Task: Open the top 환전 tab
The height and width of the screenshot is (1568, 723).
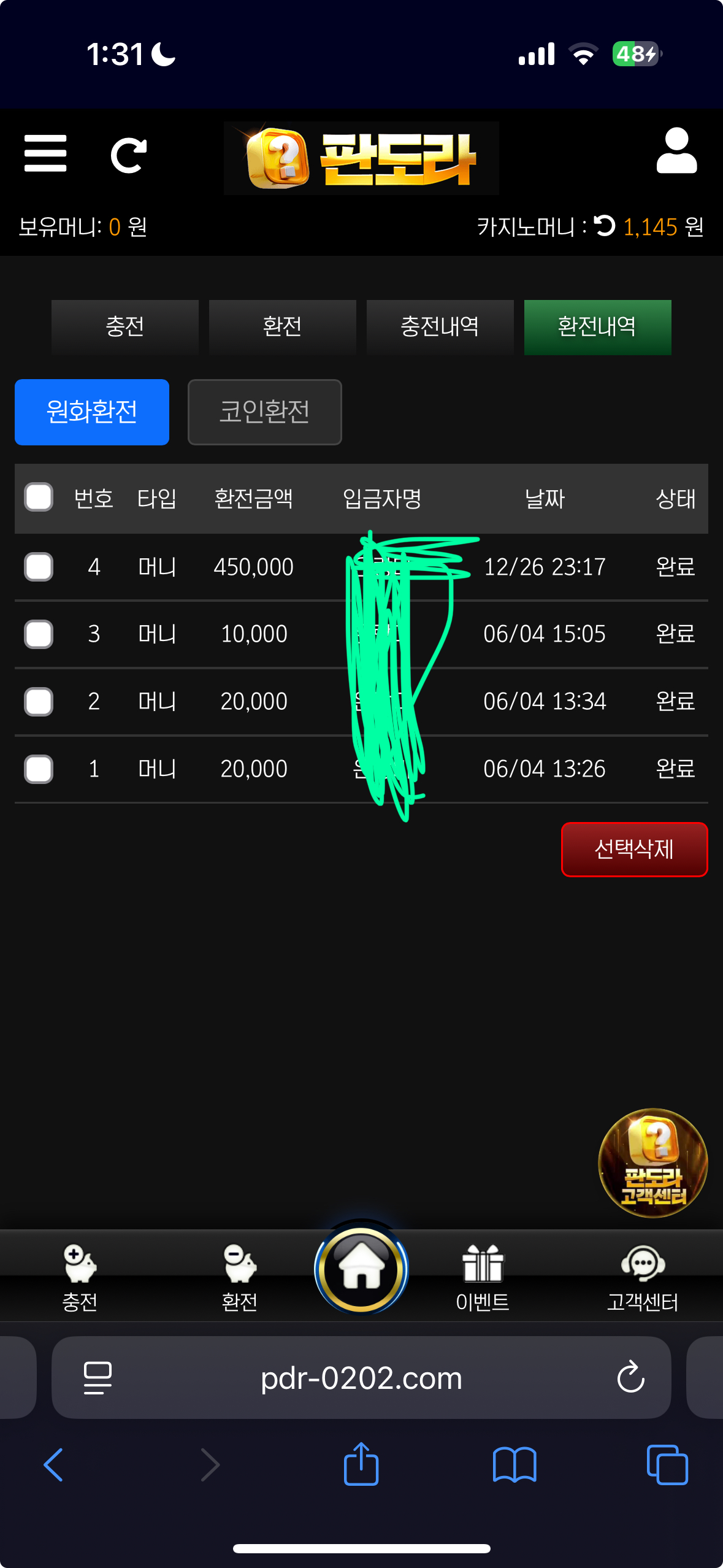Action: (282, 327)
